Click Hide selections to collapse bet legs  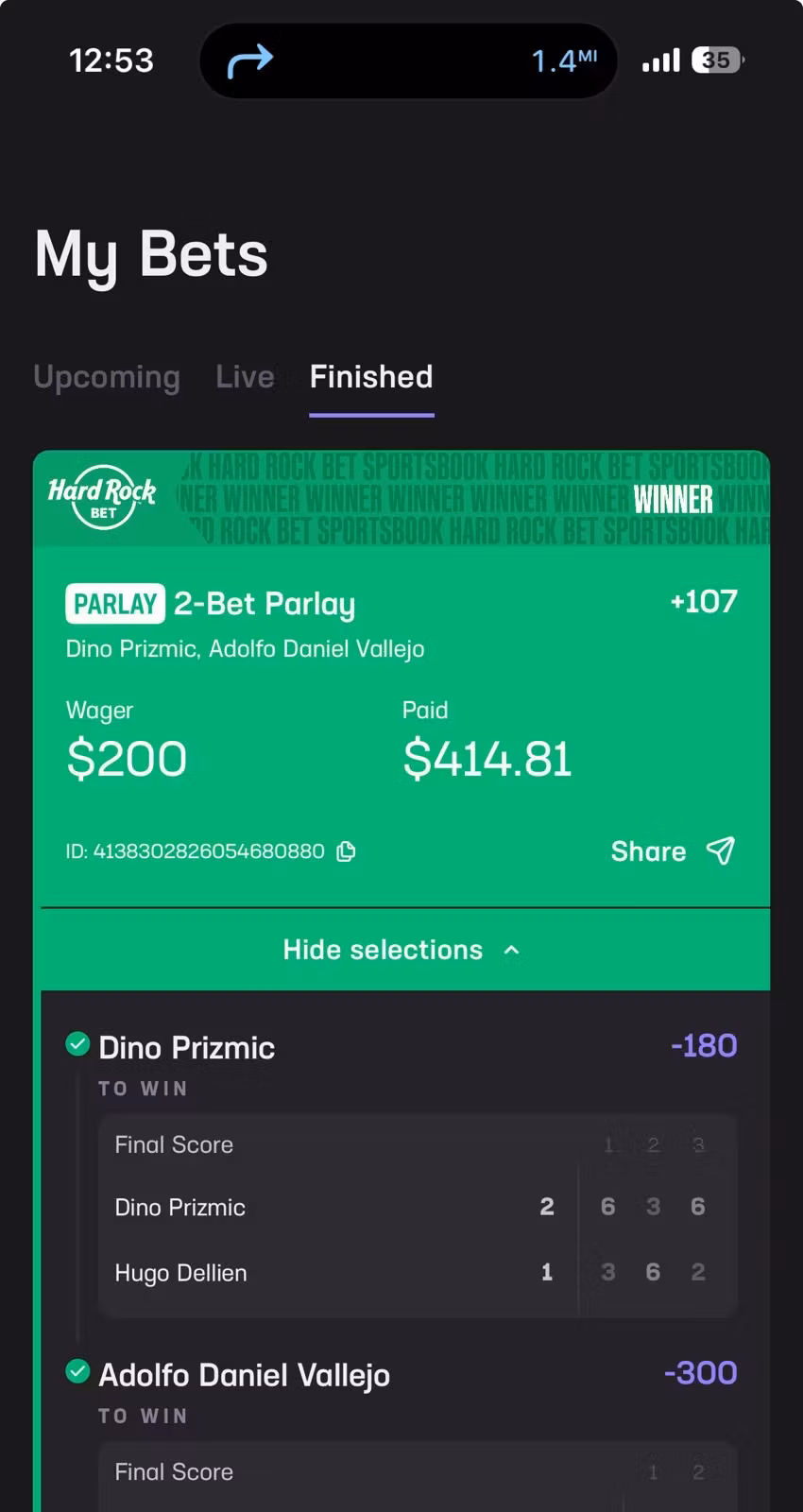click(382, 950)
